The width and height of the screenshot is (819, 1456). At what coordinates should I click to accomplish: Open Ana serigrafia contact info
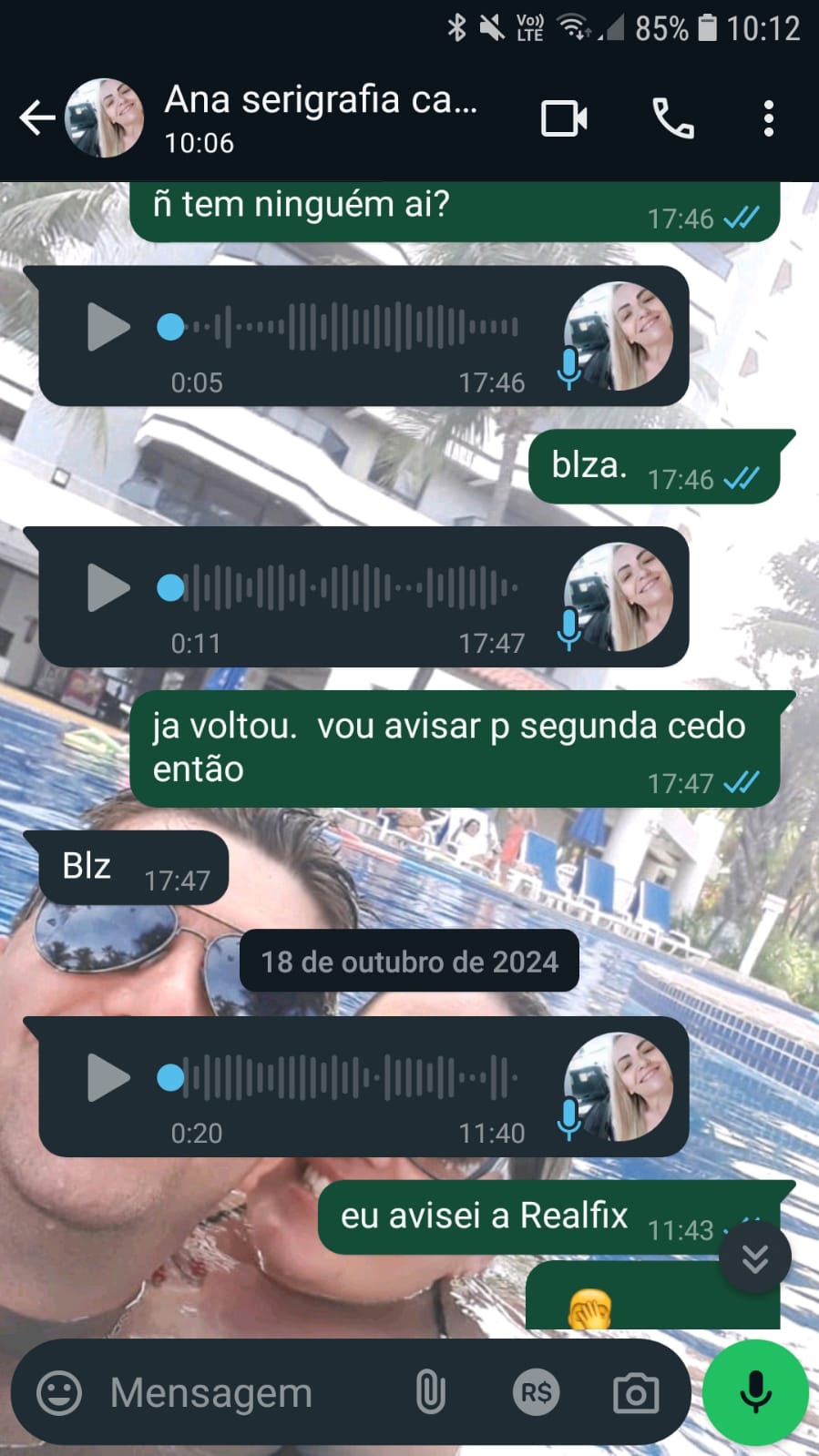(319, 117)
